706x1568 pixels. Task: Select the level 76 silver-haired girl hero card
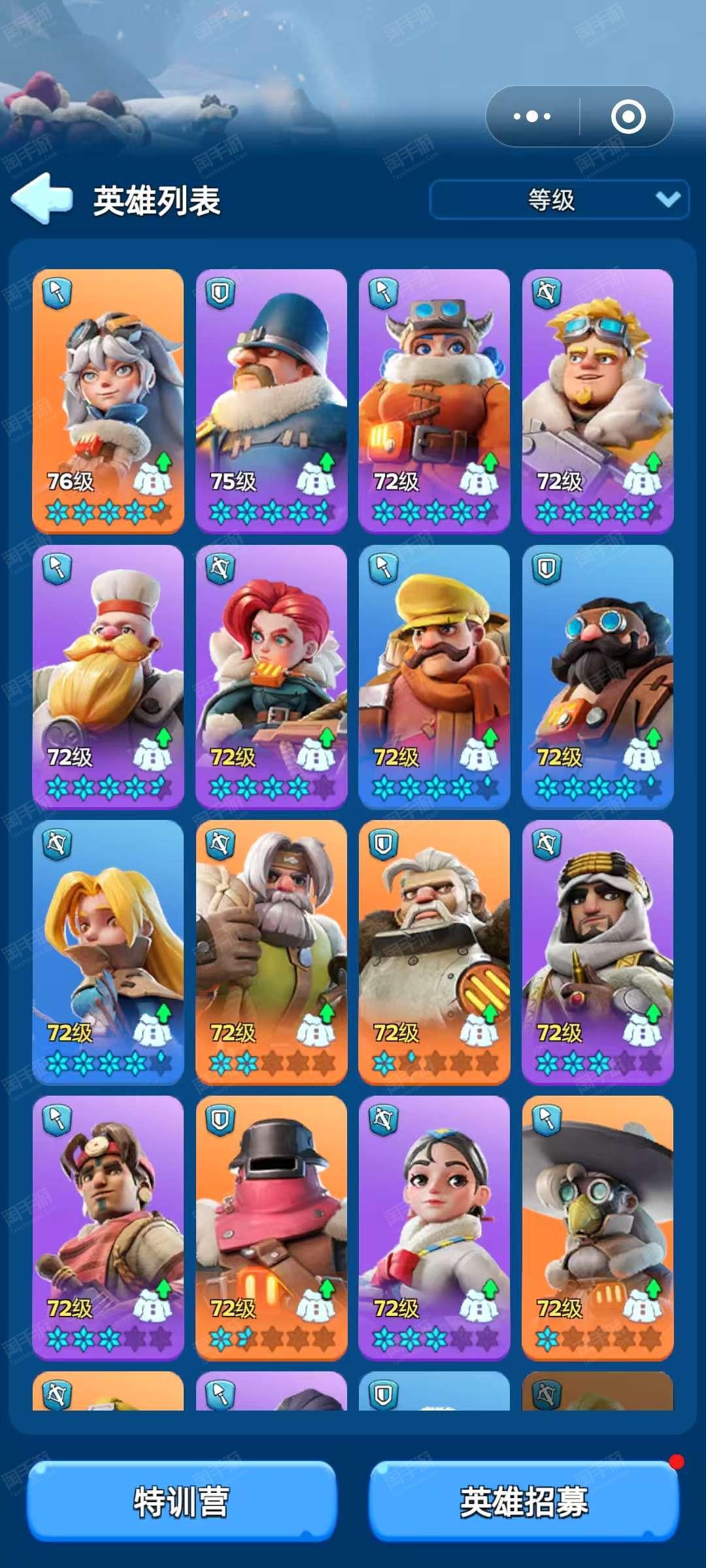click(x=109, y=401)
